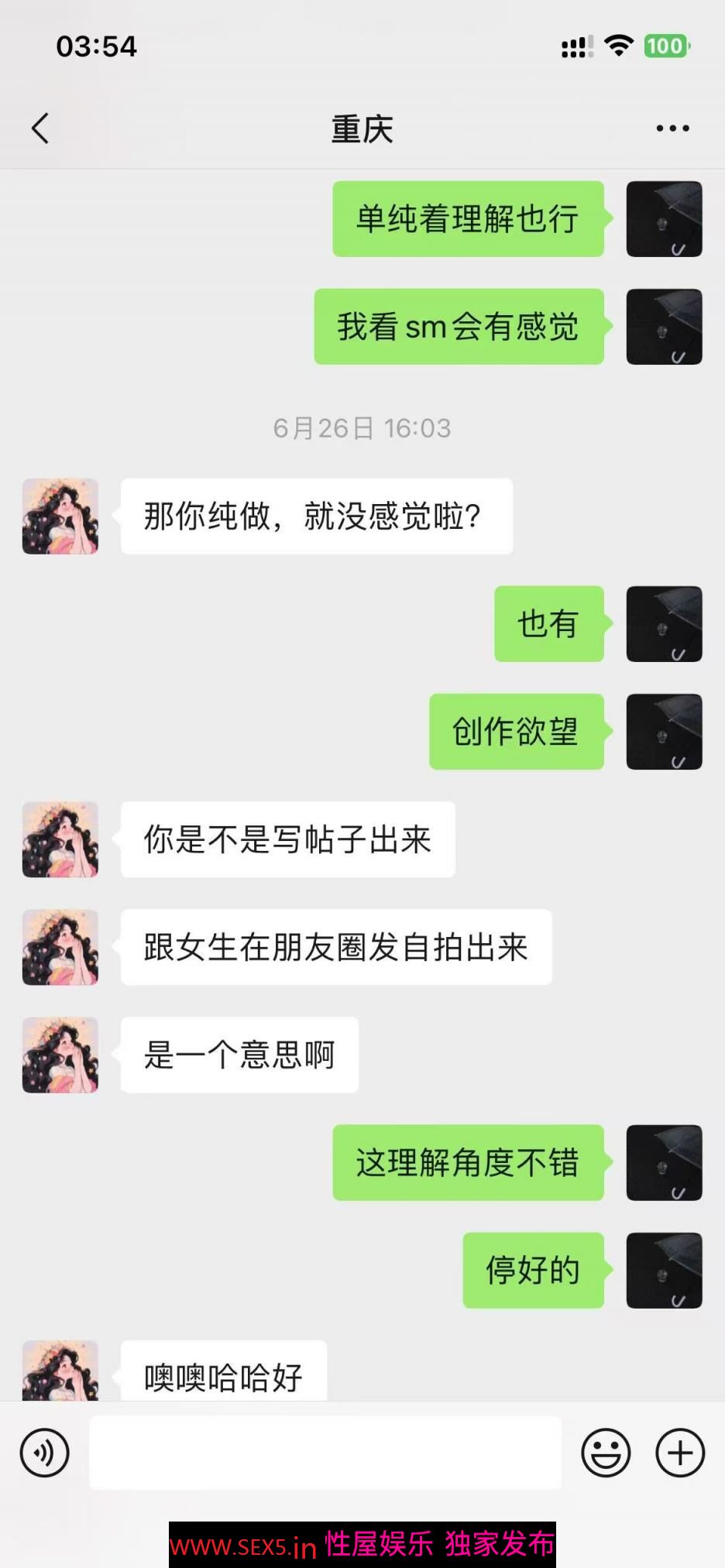This screenshot has width=725, height=1568.
Task: Go back from the 重庆 chat
Action: tap(40, 129)
